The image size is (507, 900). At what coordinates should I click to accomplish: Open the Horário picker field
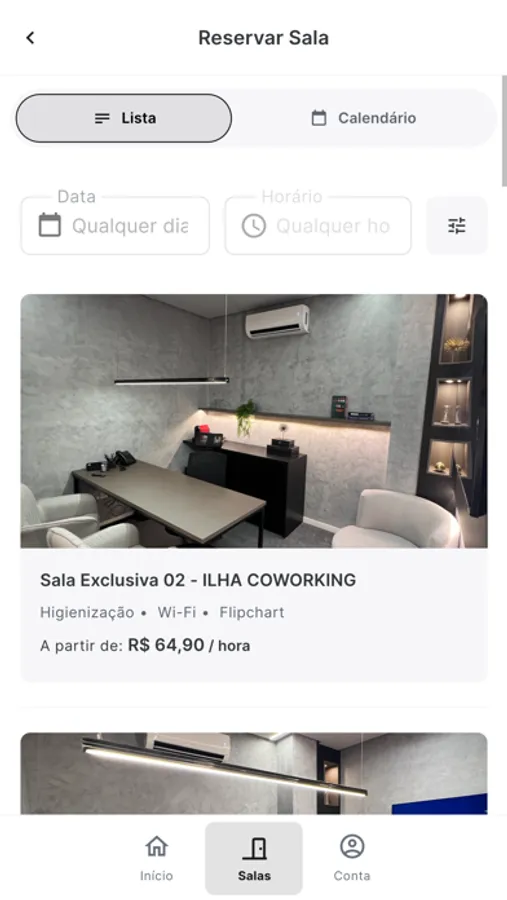(x=318, y=226)
